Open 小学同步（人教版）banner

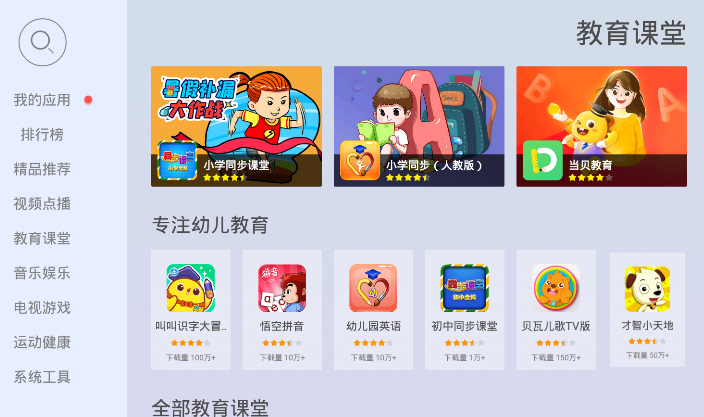point(419,126)
